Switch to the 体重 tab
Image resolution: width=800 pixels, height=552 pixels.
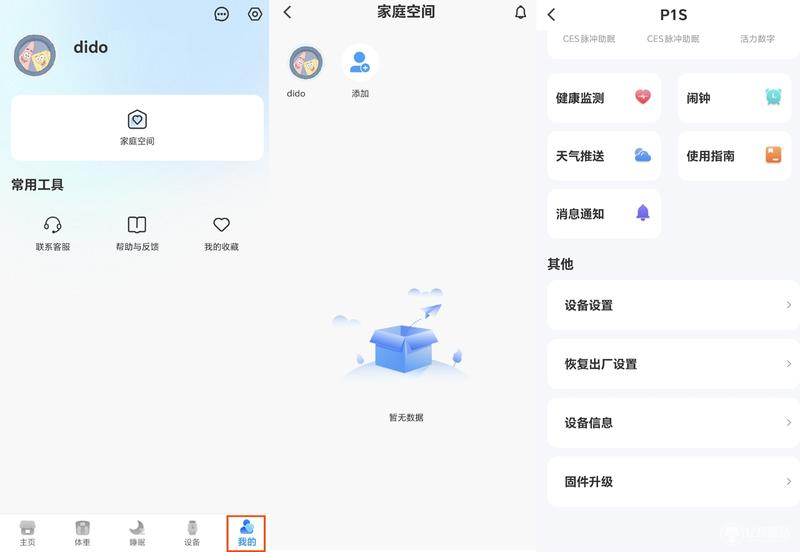coord(82,532)
